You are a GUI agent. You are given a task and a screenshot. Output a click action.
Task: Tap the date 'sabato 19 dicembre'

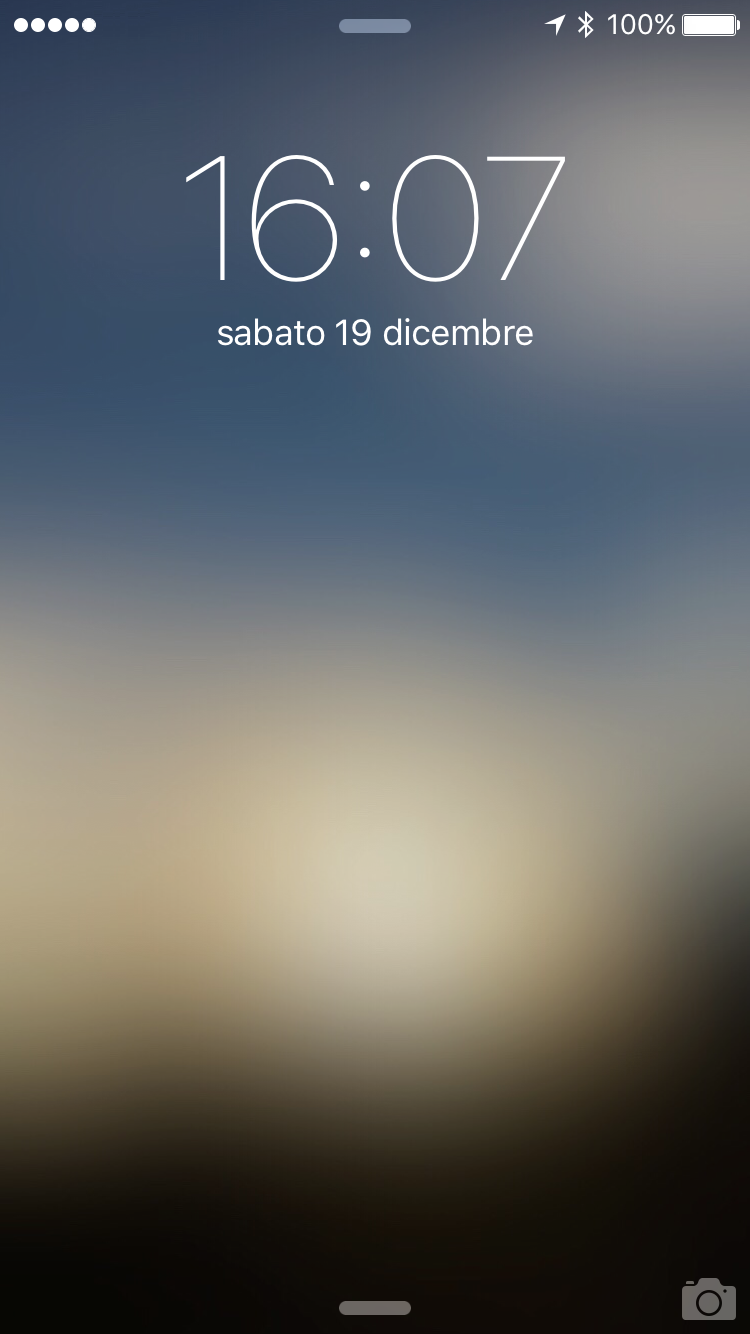pos(374,332)
